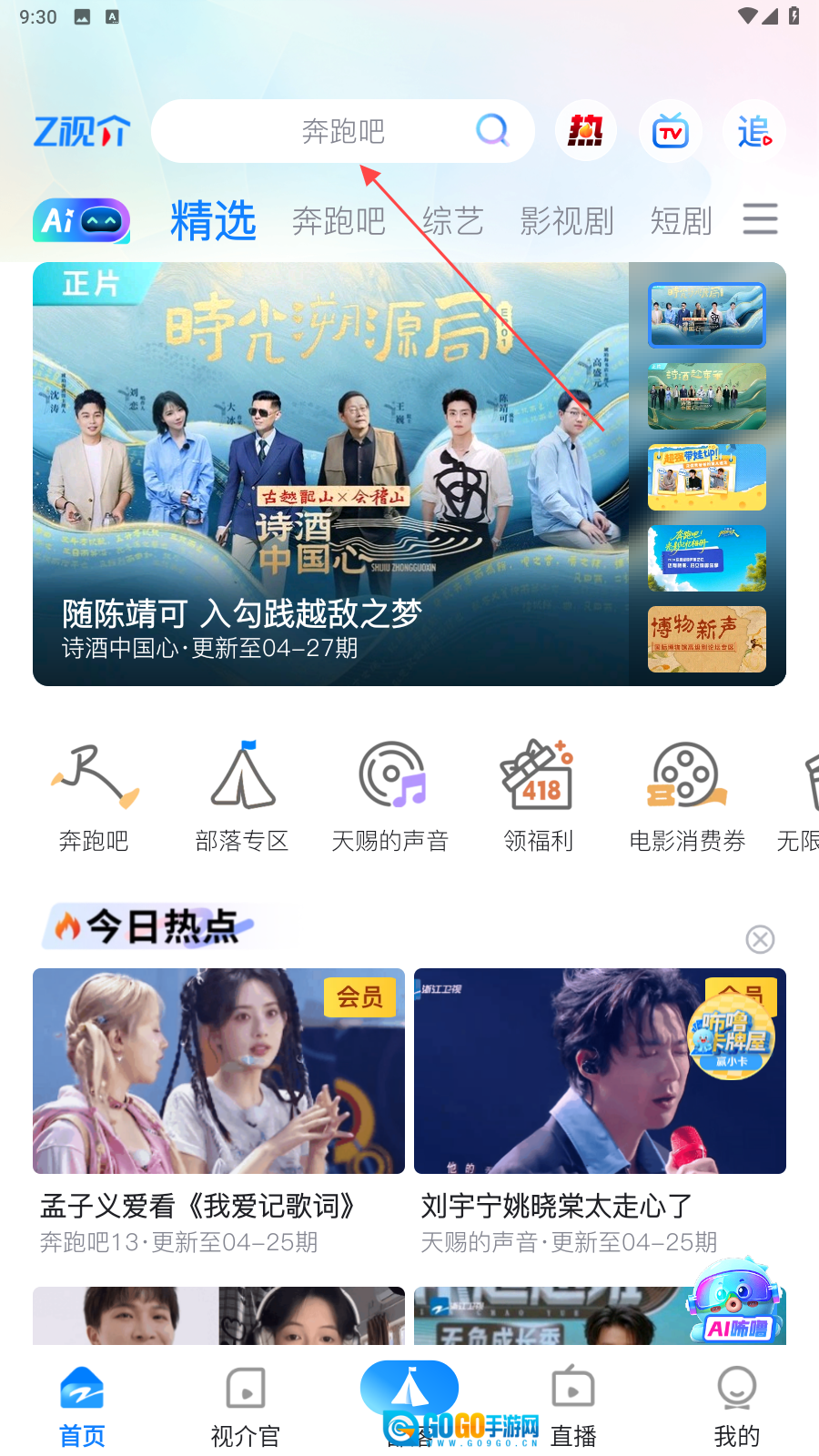Image resolution: width=819 pixels, height=1456 pixels.
Task: Open the 诗酒中国心 featured banner
Action: (x=330, y=473)
